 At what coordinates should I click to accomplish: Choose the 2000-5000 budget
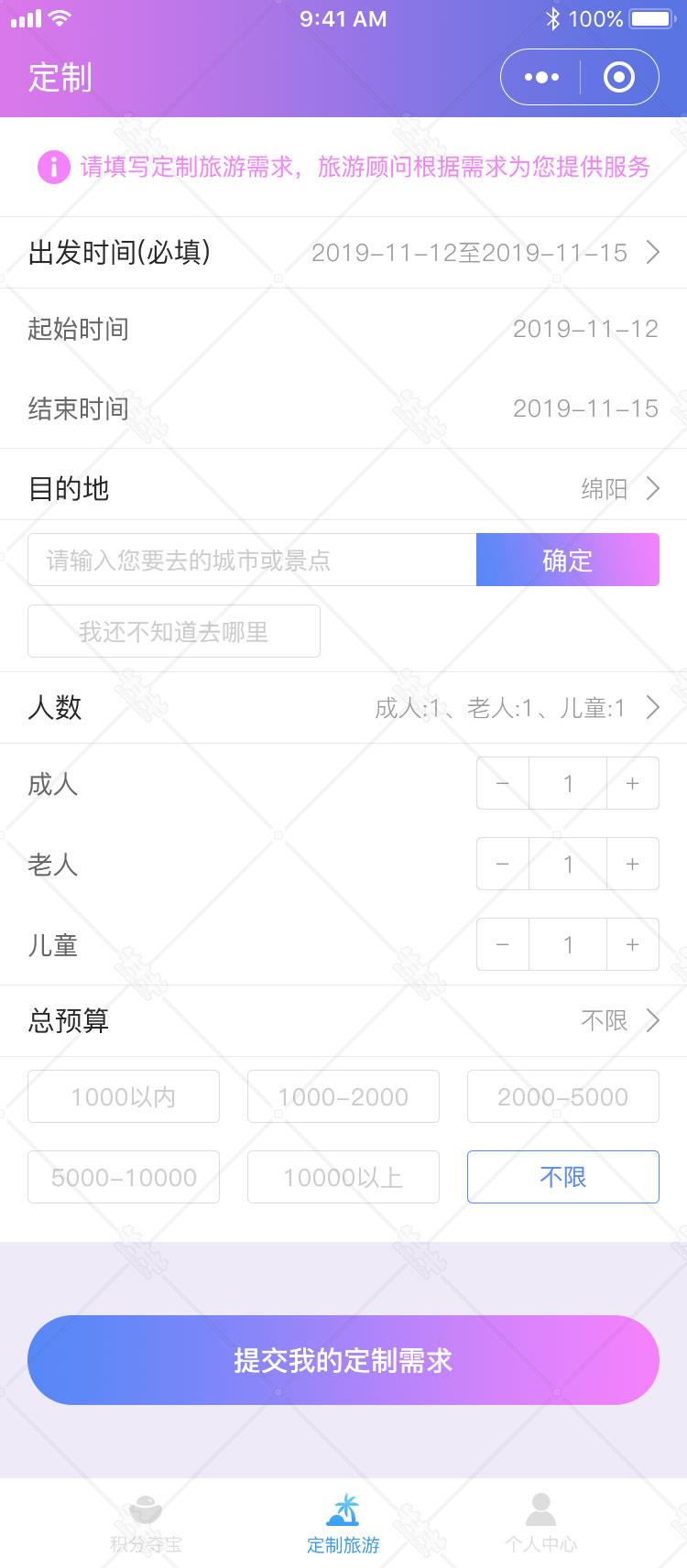coord(563,1096)
